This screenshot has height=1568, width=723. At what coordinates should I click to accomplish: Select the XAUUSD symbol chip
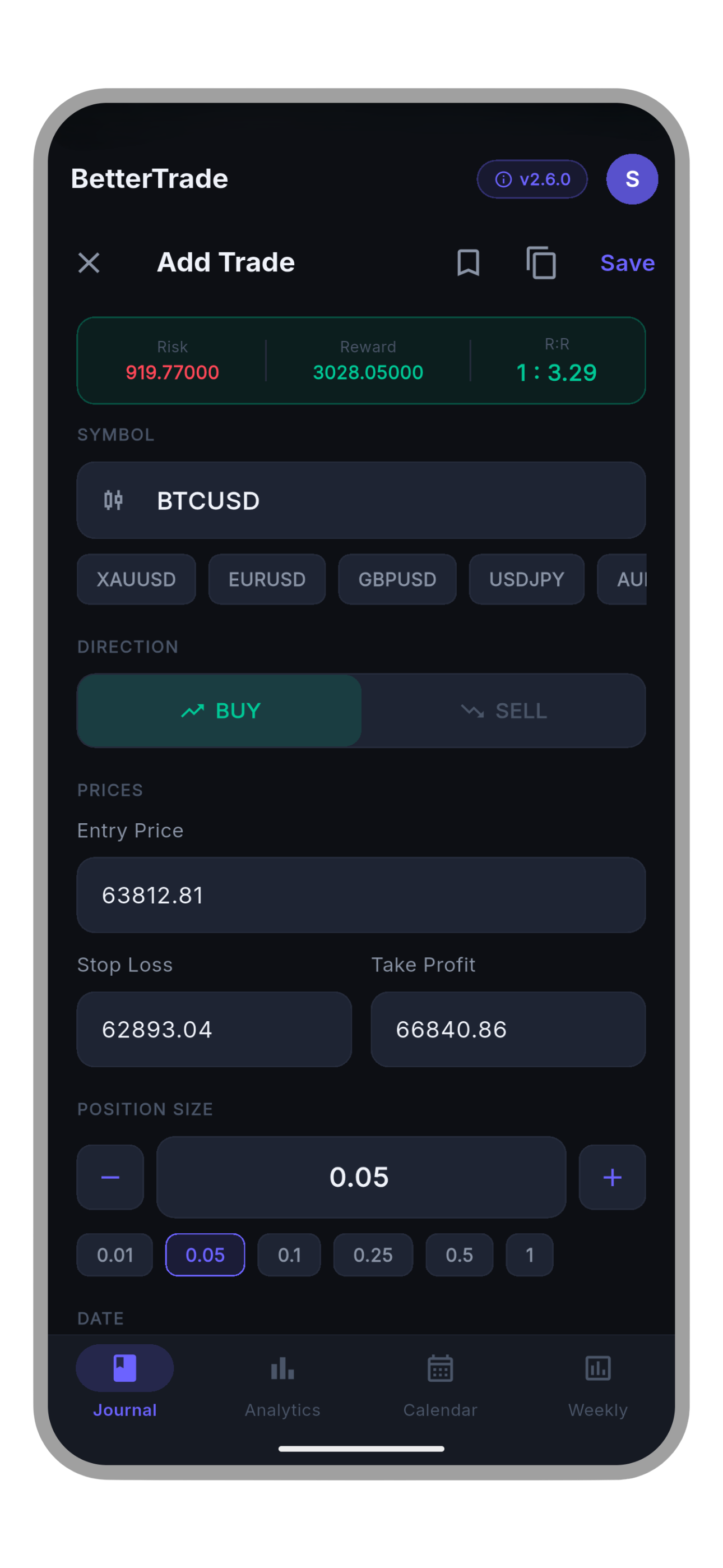pos(136,579)
